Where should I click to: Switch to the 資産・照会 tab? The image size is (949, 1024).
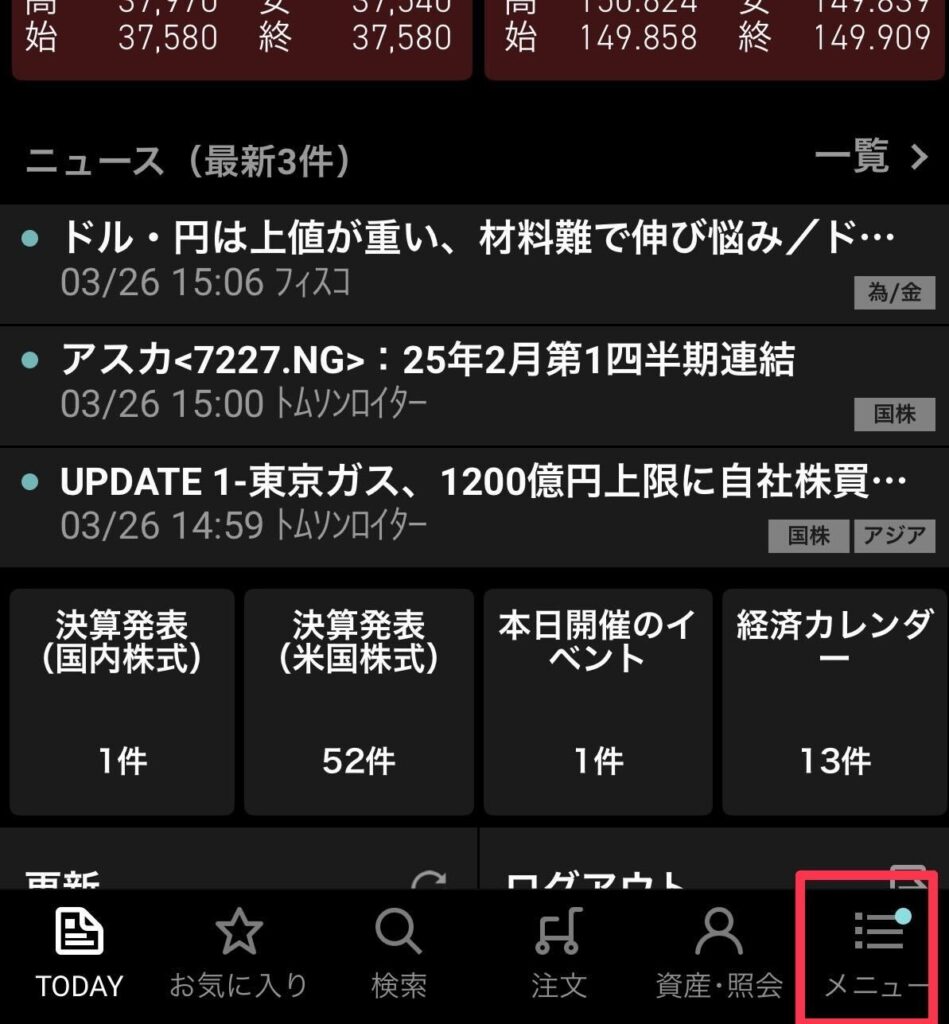coord(718,955)
